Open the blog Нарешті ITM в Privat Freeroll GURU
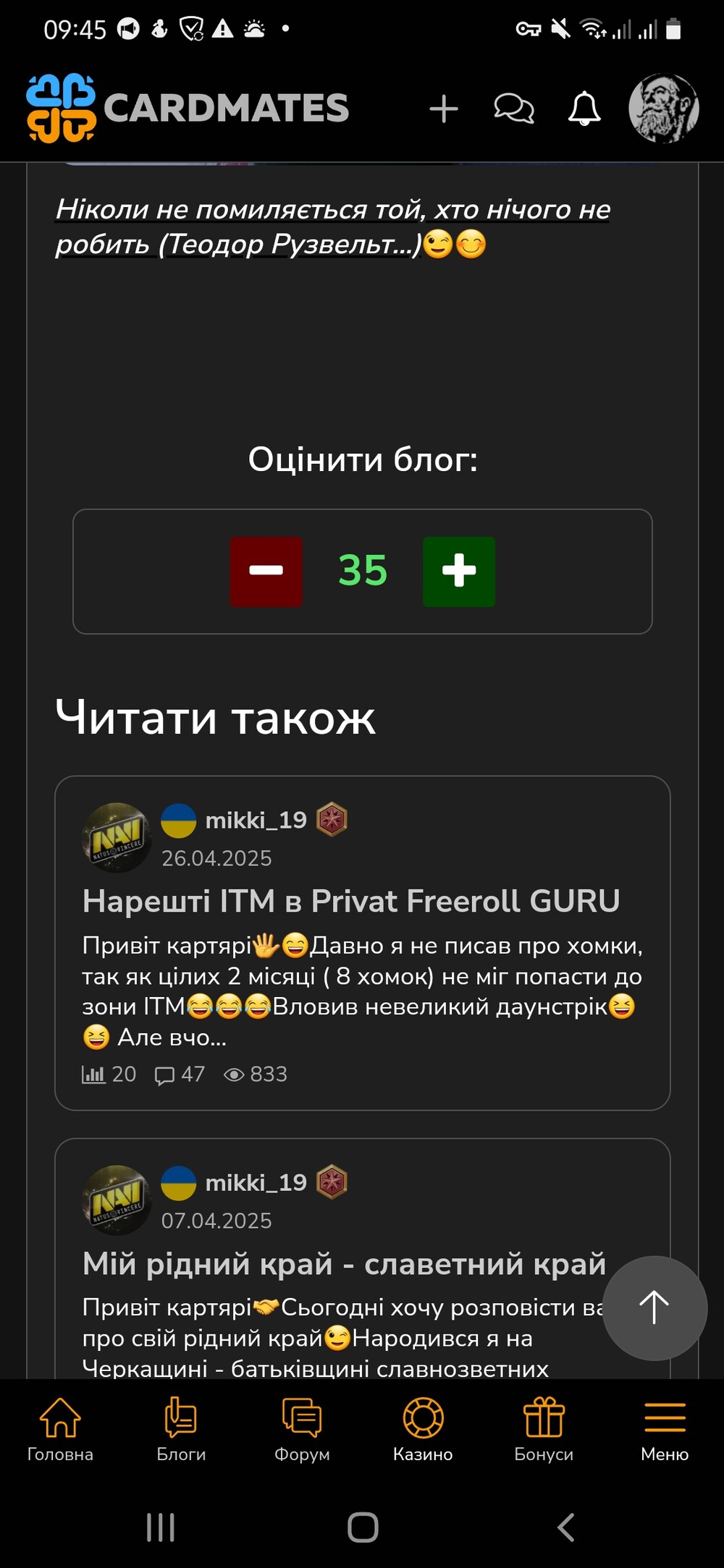This screenshot has width=724, height=1568. tap(351, 901)
